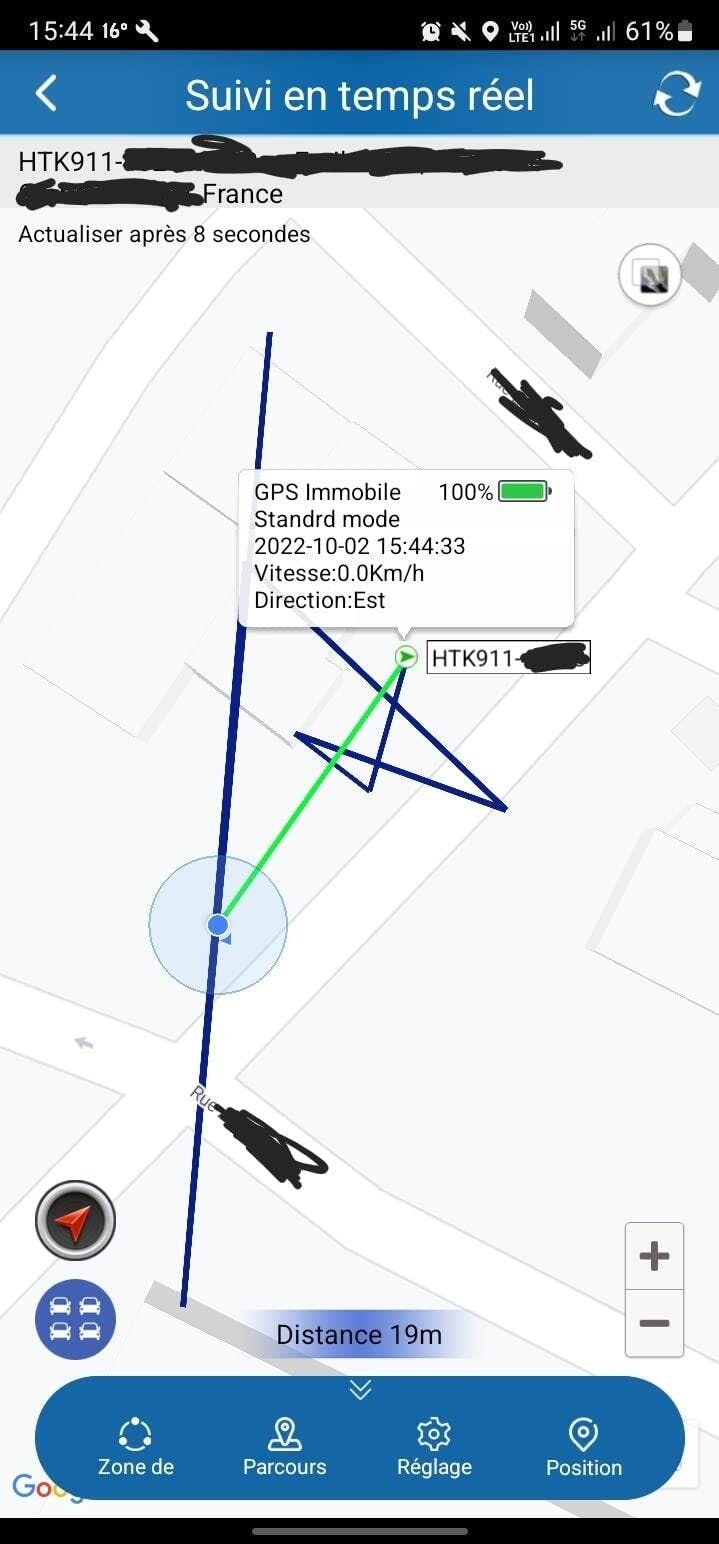Open Zone de geofence option
This screenshot has height=1544, width=719.
pos(135,1448)
